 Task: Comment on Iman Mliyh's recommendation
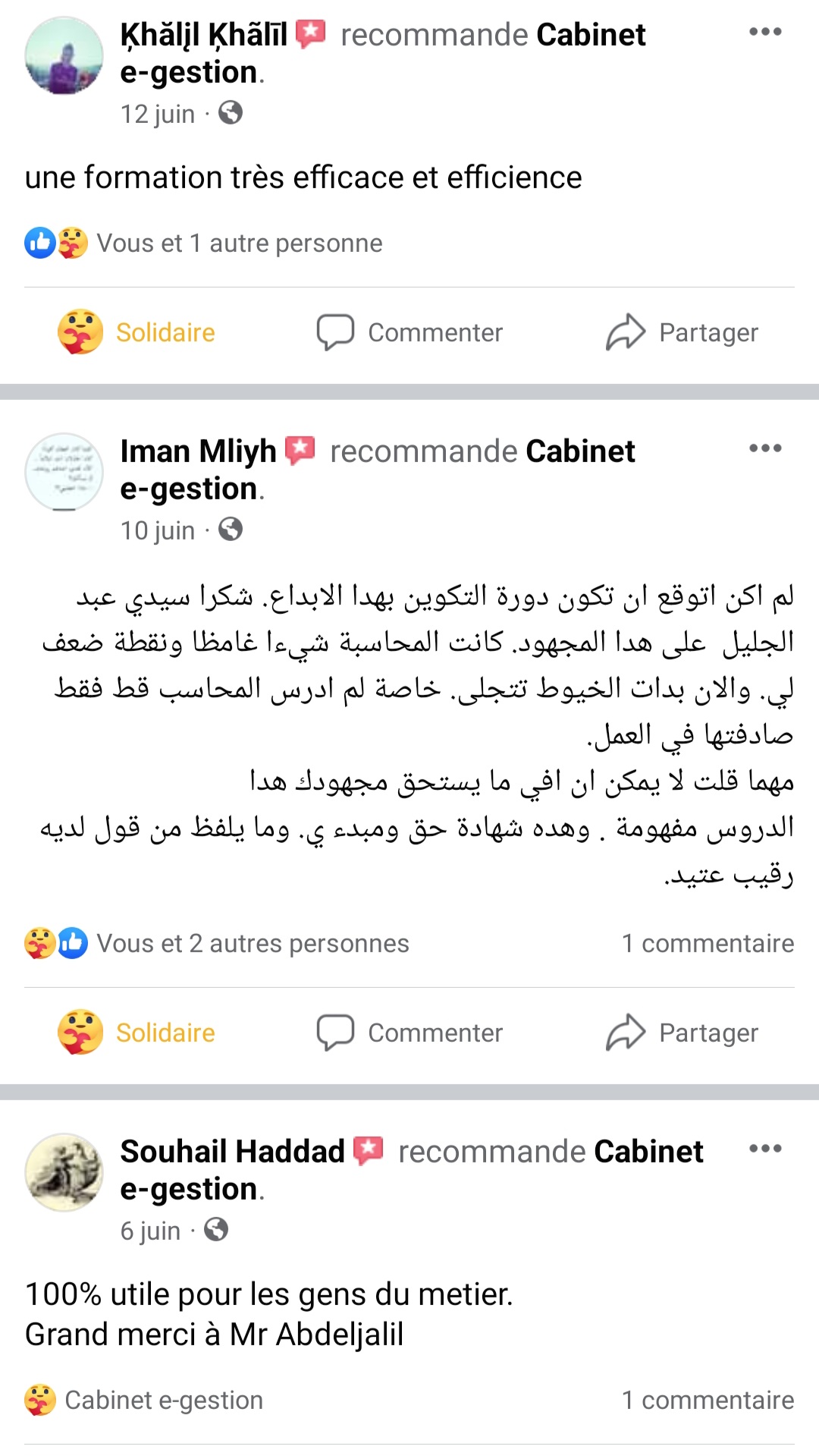(409, 1033)
